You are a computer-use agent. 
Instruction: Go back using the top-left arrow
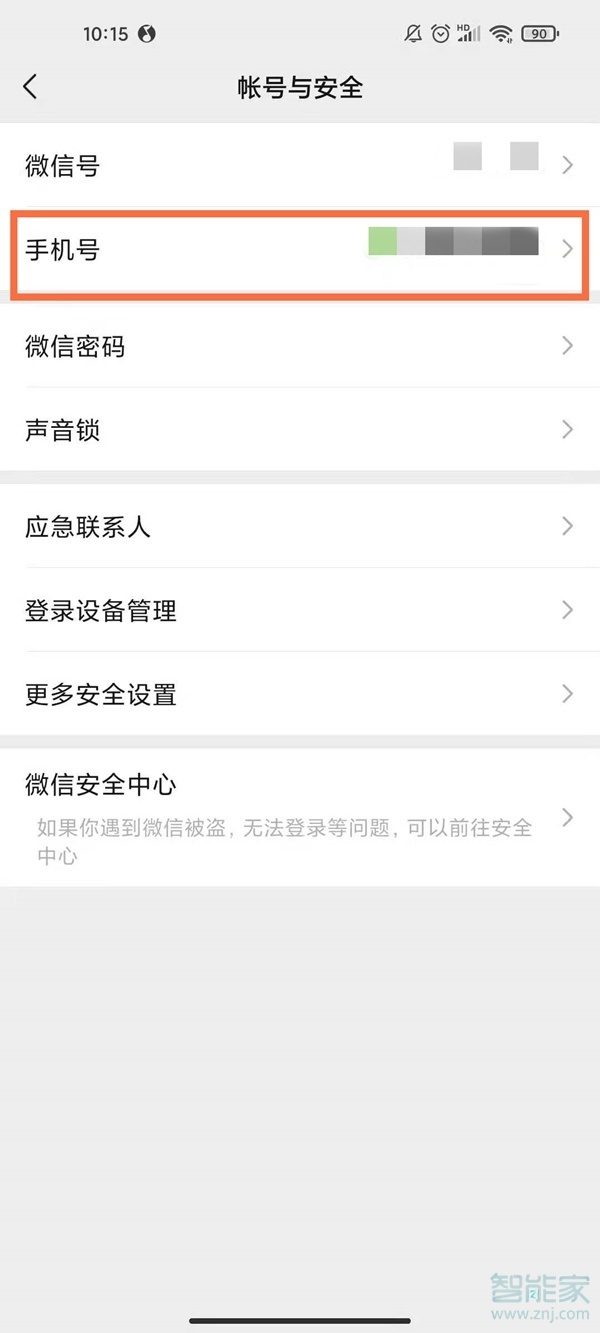30,87
